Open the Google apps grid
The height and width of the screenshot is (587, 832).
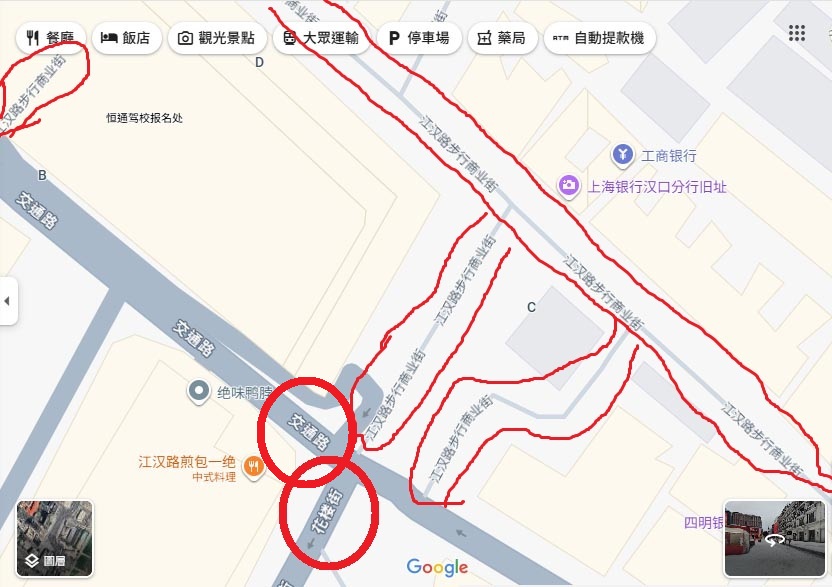click(797, 34)
